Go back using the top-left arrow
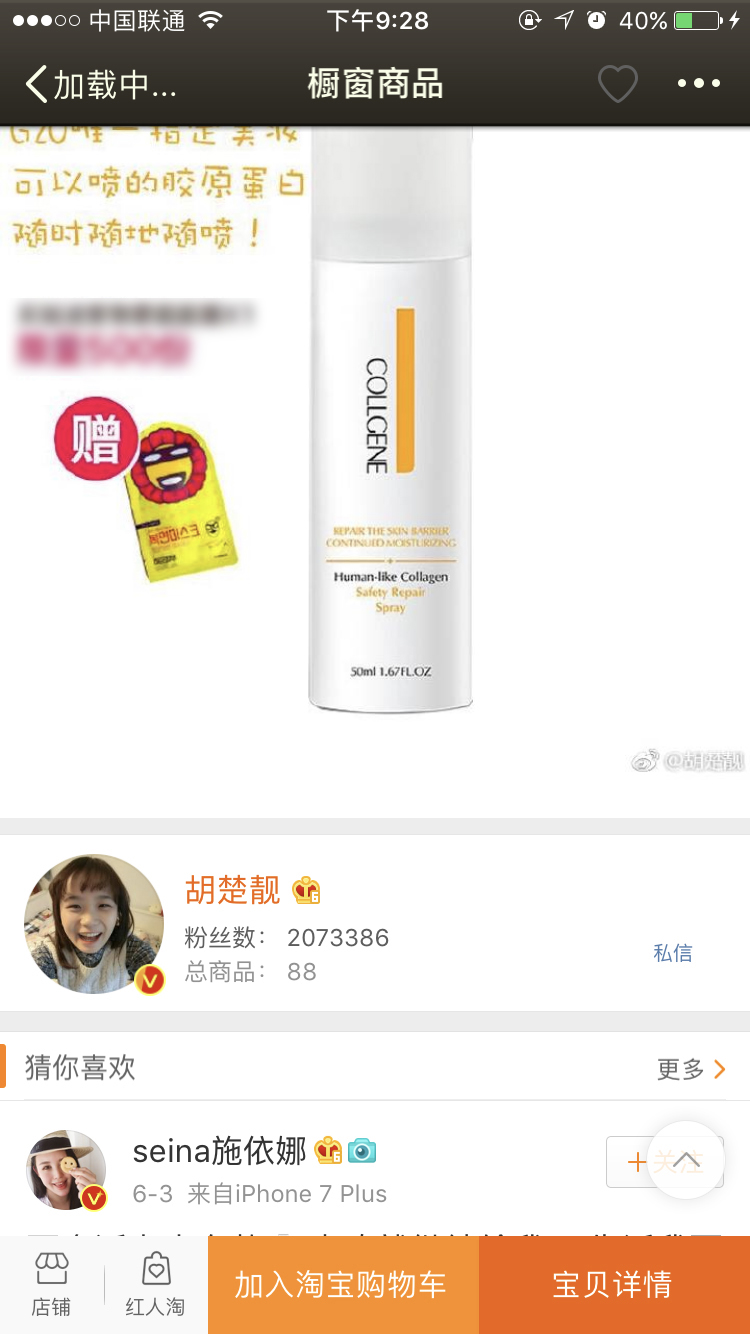The height and width of the screenshot is (1334, 750). (38, 85)
